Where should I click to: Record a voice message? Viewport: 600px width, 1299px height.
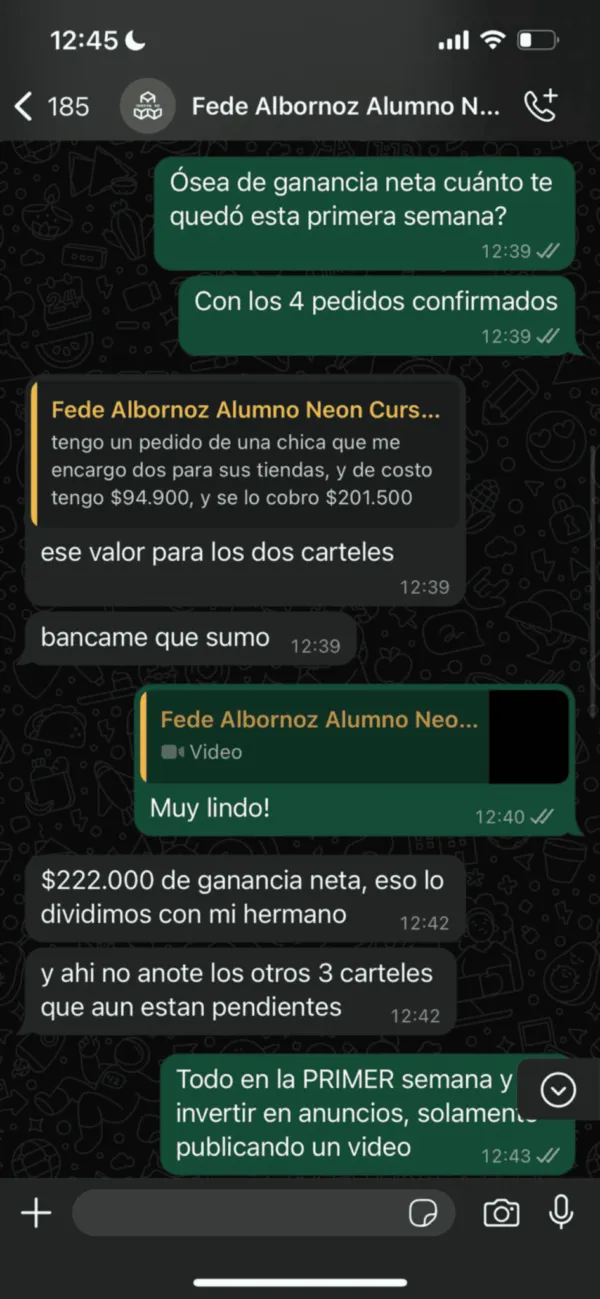[x=561, y=1213]
